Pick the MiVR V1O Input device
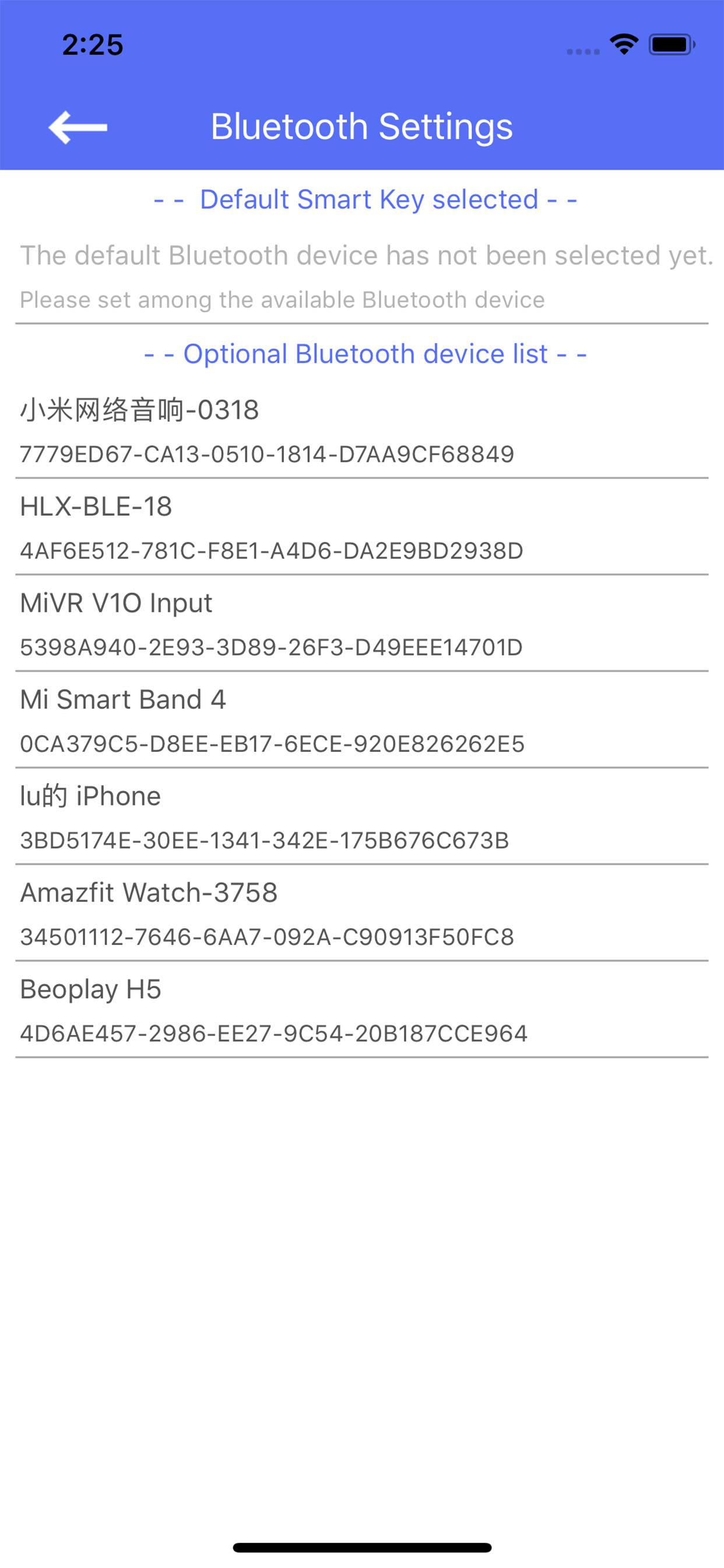 click(x=361, y=624)
